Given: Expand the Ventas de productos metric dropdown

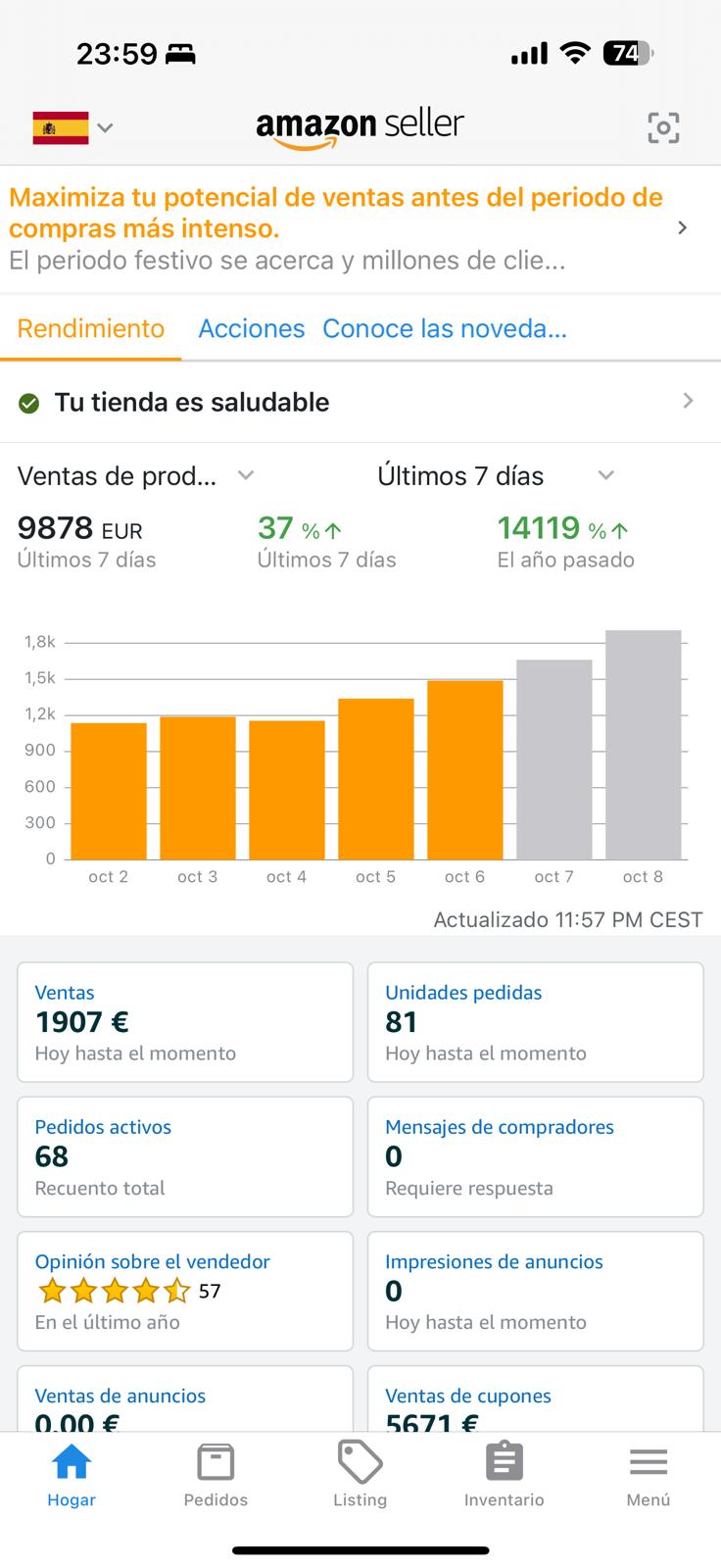Looking at the screenshot, I should point(136,476).
